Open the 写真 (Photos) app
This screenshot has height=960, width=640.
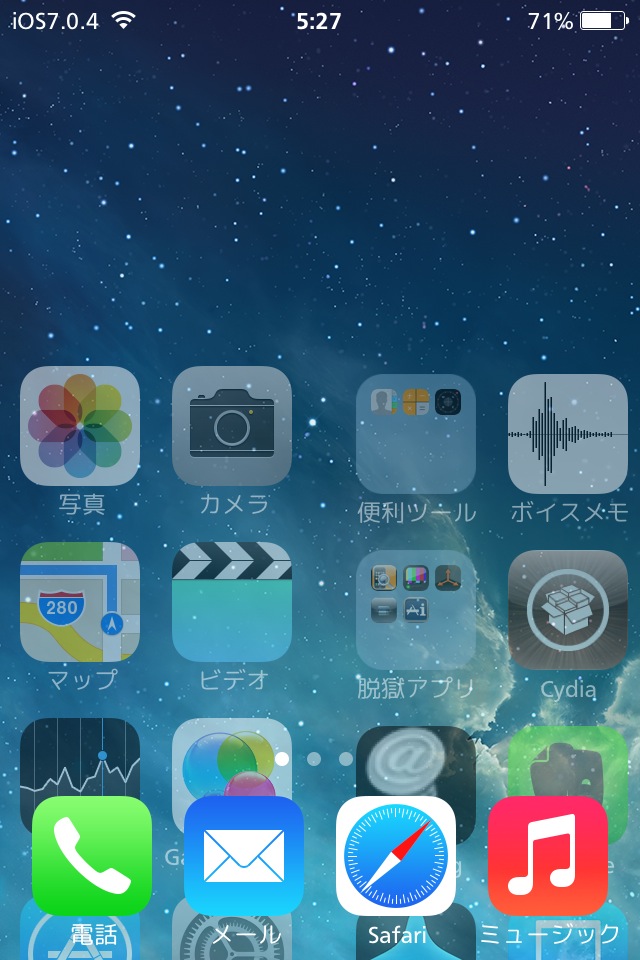click(80, 426)
